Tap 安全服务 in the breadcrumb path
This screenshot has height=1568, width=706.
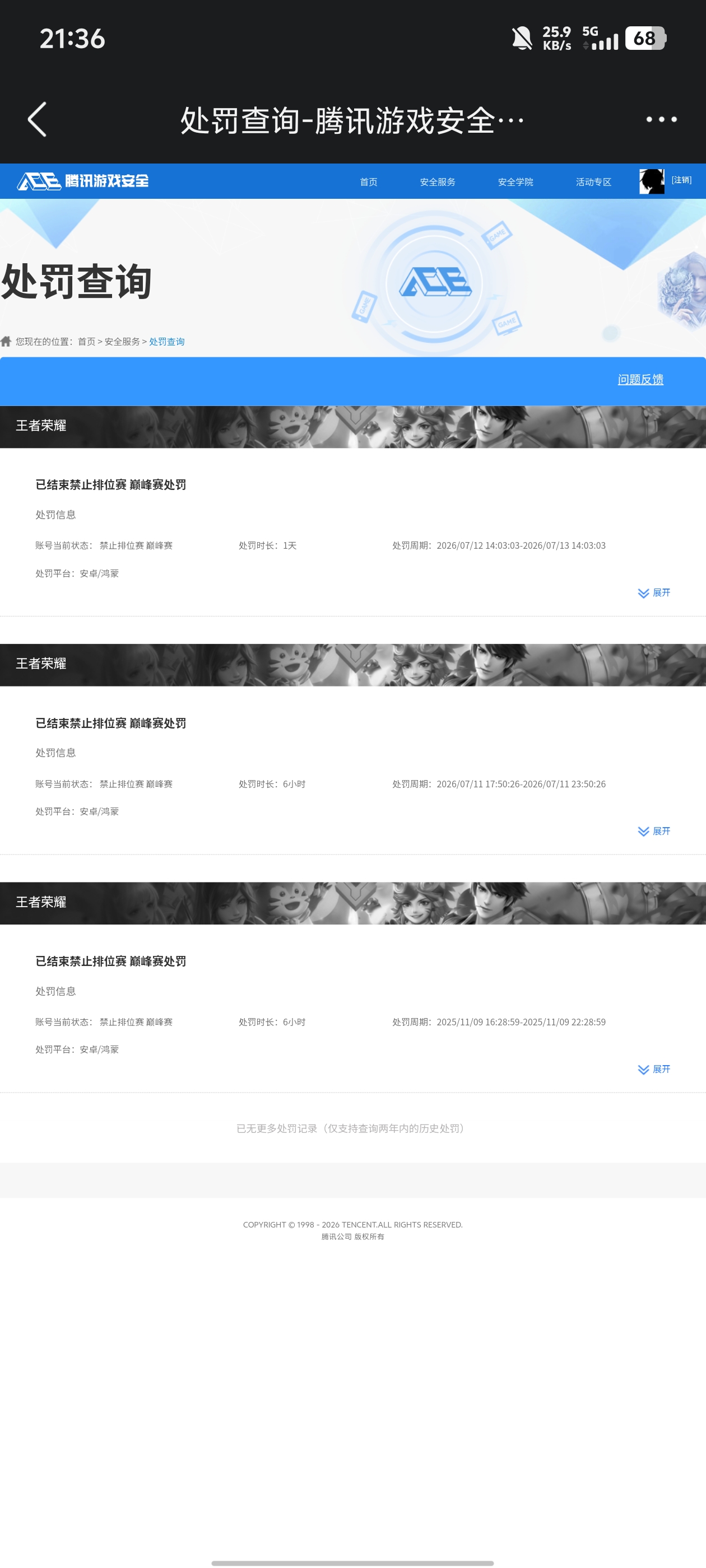point(123,342)
